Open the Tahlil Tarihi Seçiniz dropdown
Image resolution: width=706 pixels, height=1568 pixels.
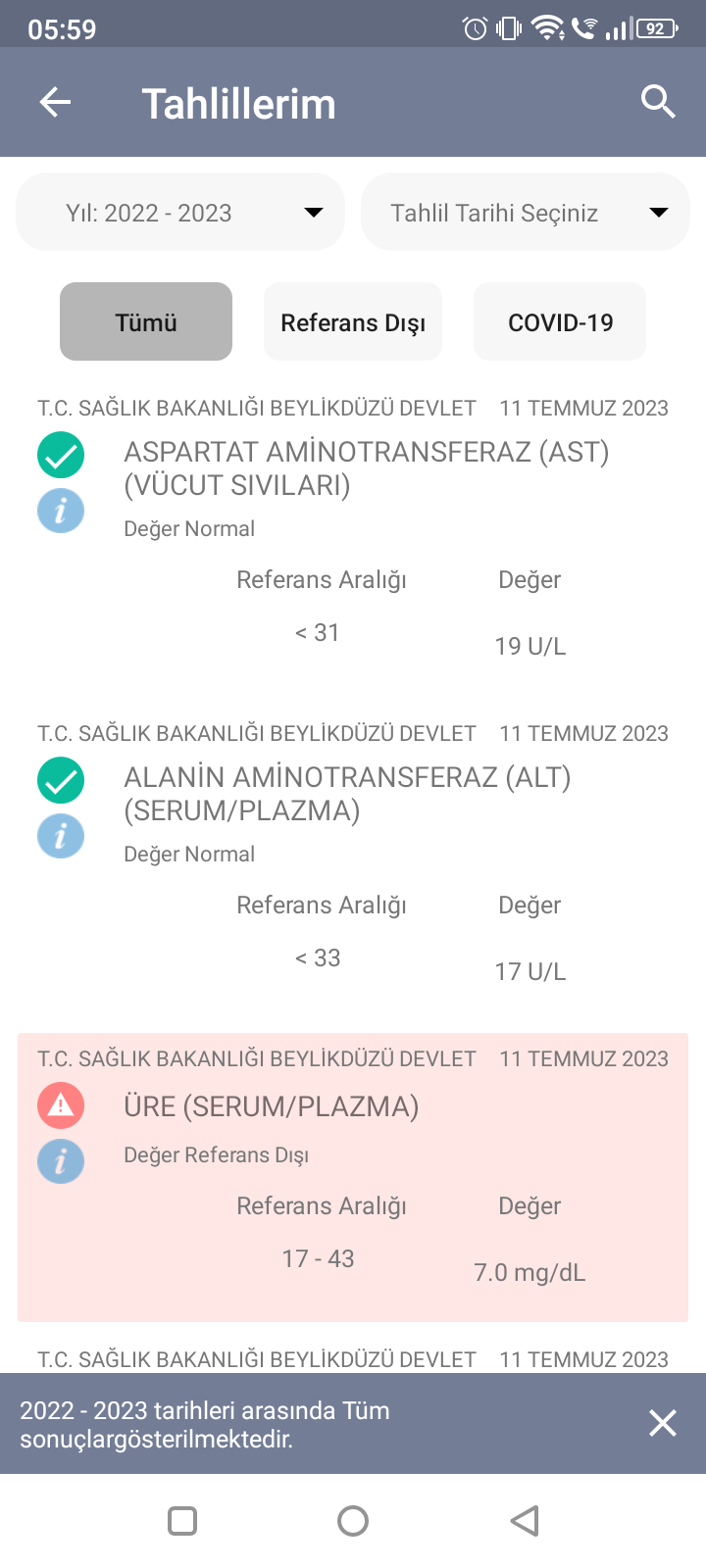click(x=525, y=212)
